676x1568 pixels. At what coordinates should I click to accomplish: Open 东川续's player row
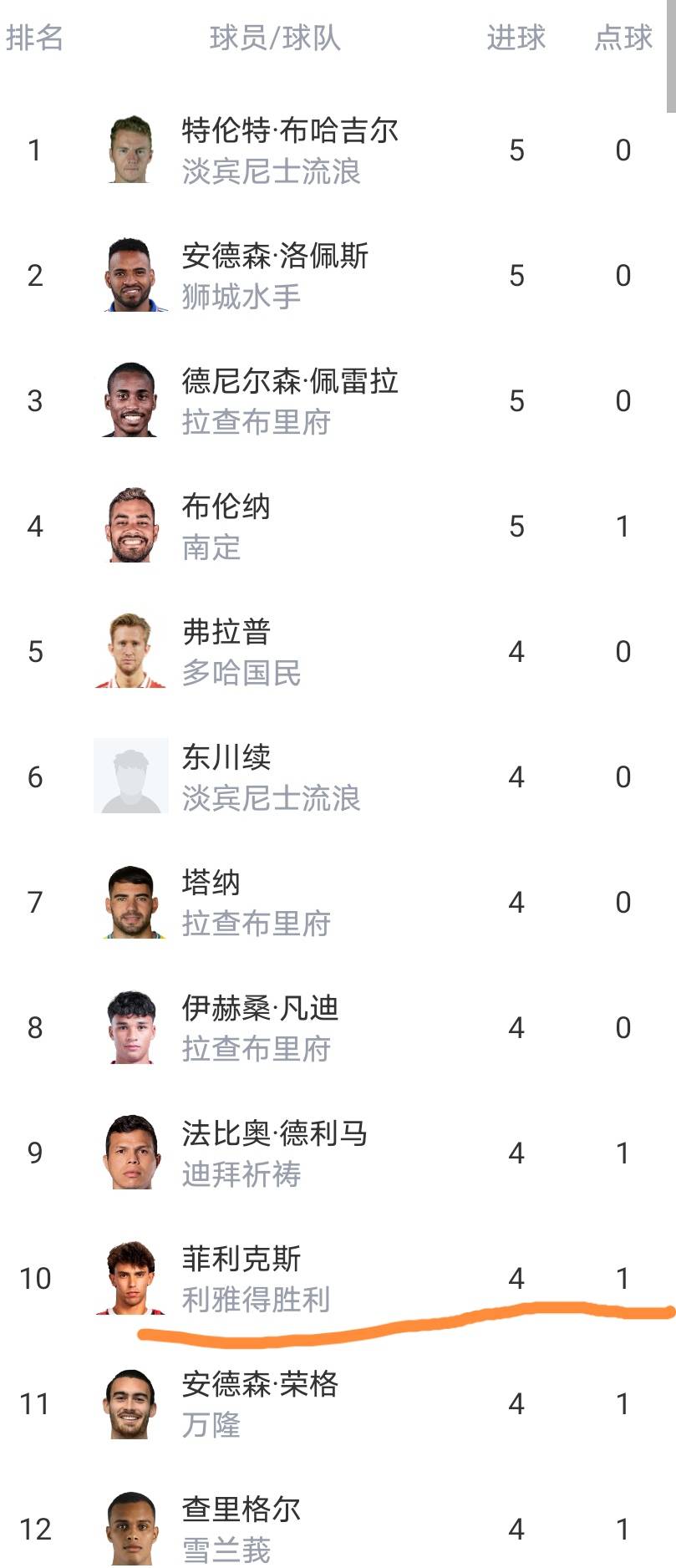tap(226, 777)
